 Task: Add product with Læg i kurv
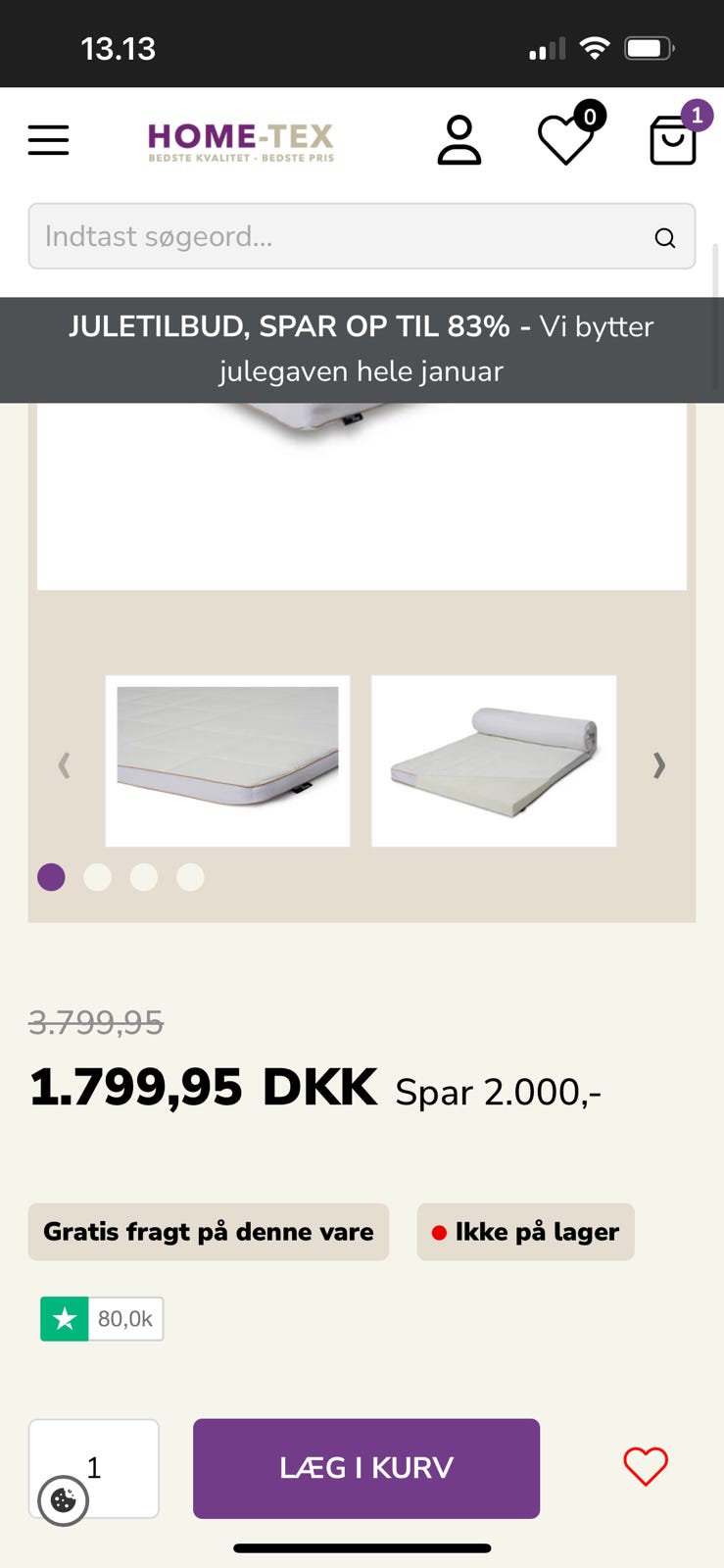pos(366,1468)
